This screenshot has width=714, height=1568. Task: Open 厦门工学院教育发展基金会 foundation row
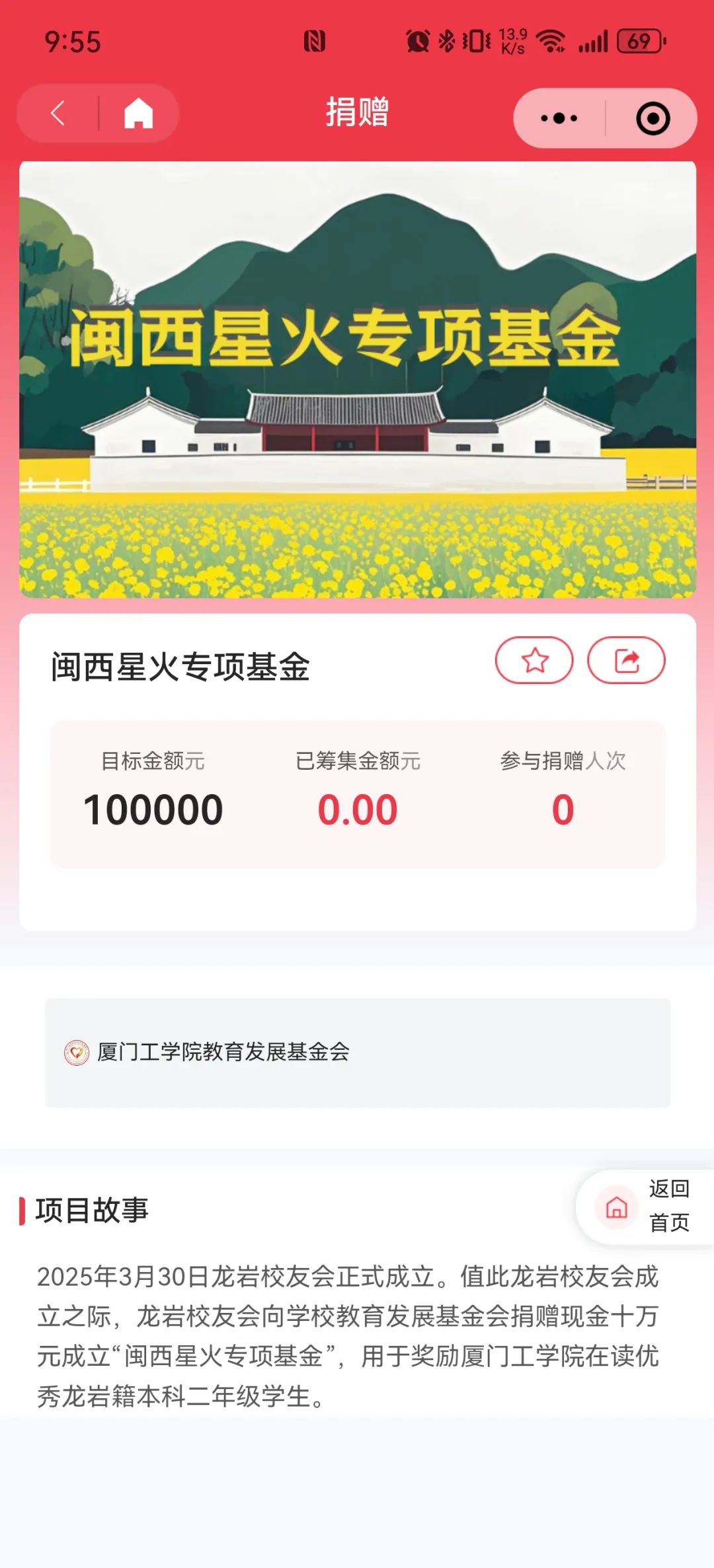point(357,1052)
